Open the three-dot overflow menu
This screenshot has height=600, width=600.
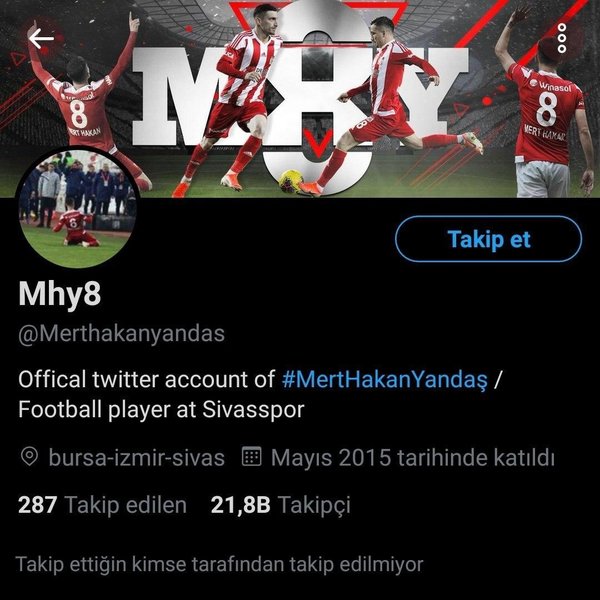562,39
